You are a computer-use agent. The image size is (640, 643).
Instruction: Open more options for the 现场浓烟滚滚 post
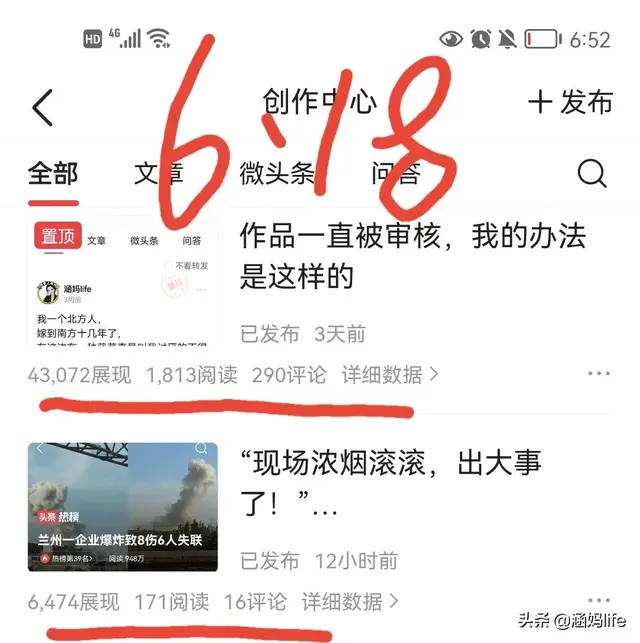(x=599, y=602)
